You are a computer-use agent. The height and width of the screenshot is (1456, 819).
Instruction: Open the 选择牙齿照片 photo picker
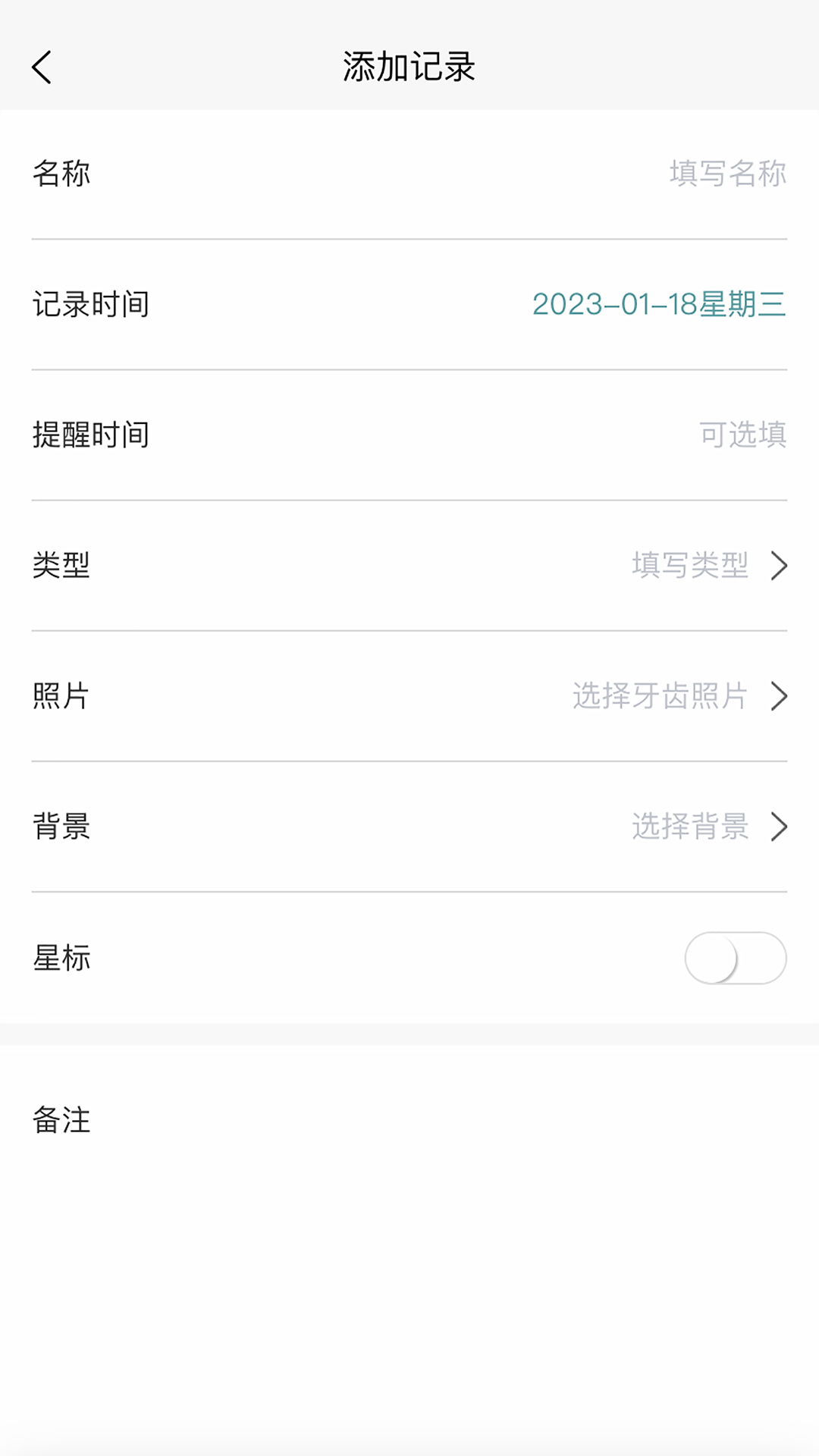tap(661, 697)
